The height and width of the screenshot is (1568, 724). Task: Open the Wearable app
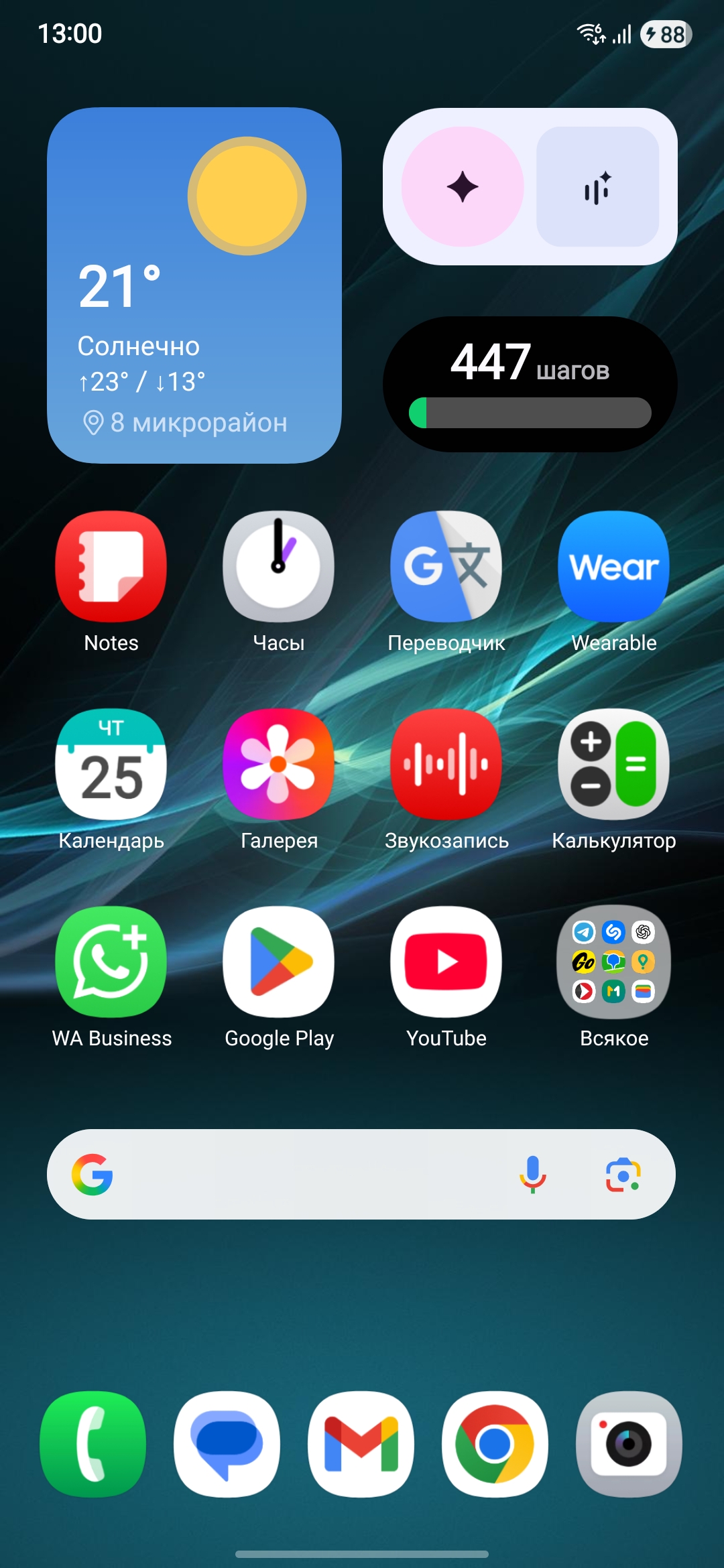613,567
